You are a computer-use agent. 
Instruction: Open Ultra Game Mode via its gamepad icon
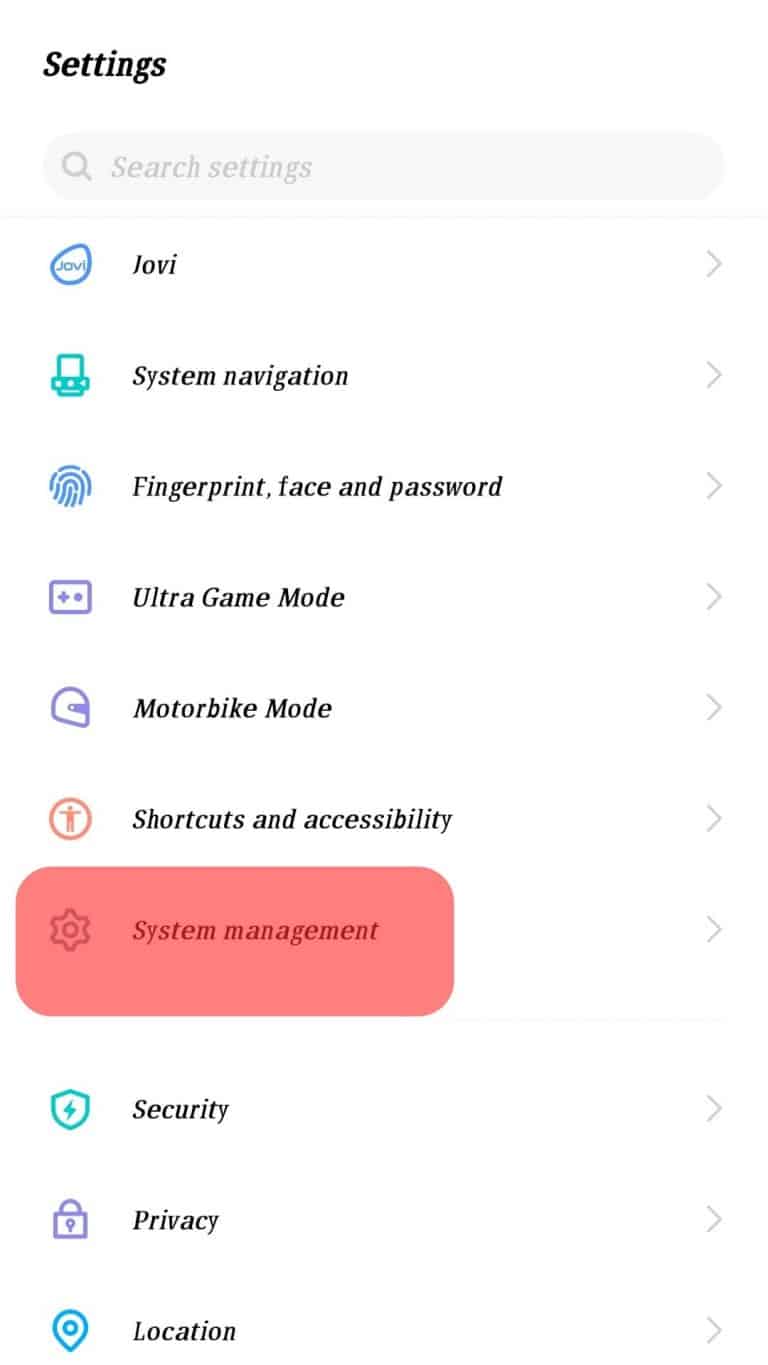pyautogui.click(x=70, y=597)
